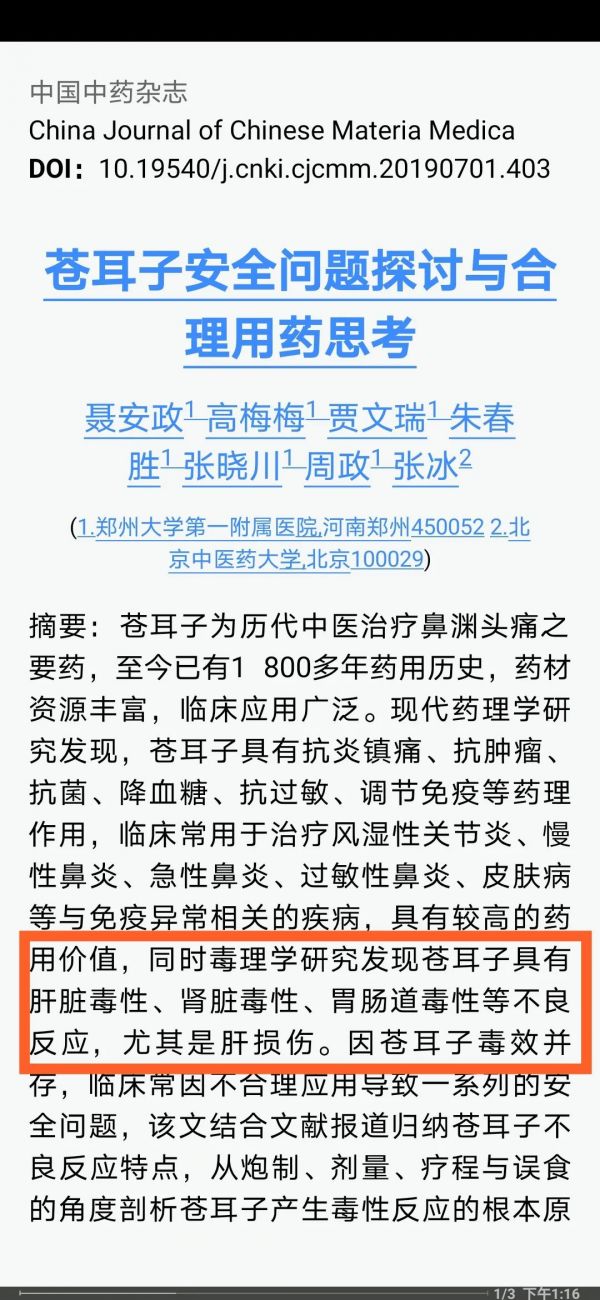
Task: View author 周政's page
Action: [x=337, y=467]
